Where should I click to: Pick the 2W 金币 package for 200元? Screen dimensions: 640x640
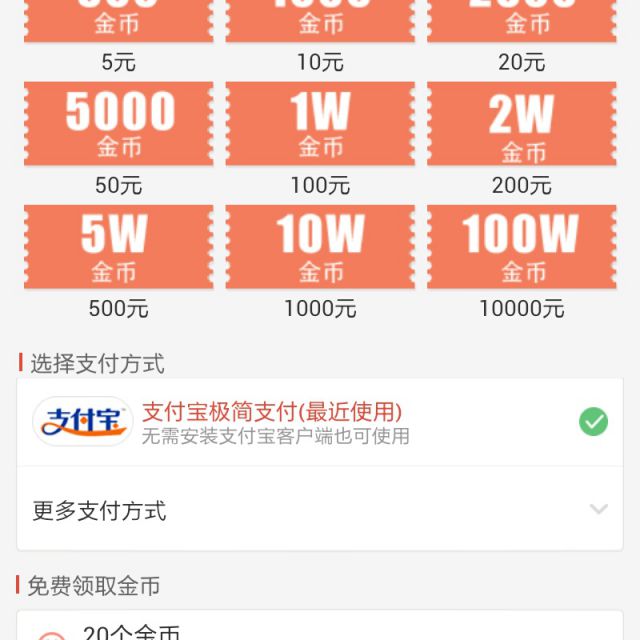[521, 124]
